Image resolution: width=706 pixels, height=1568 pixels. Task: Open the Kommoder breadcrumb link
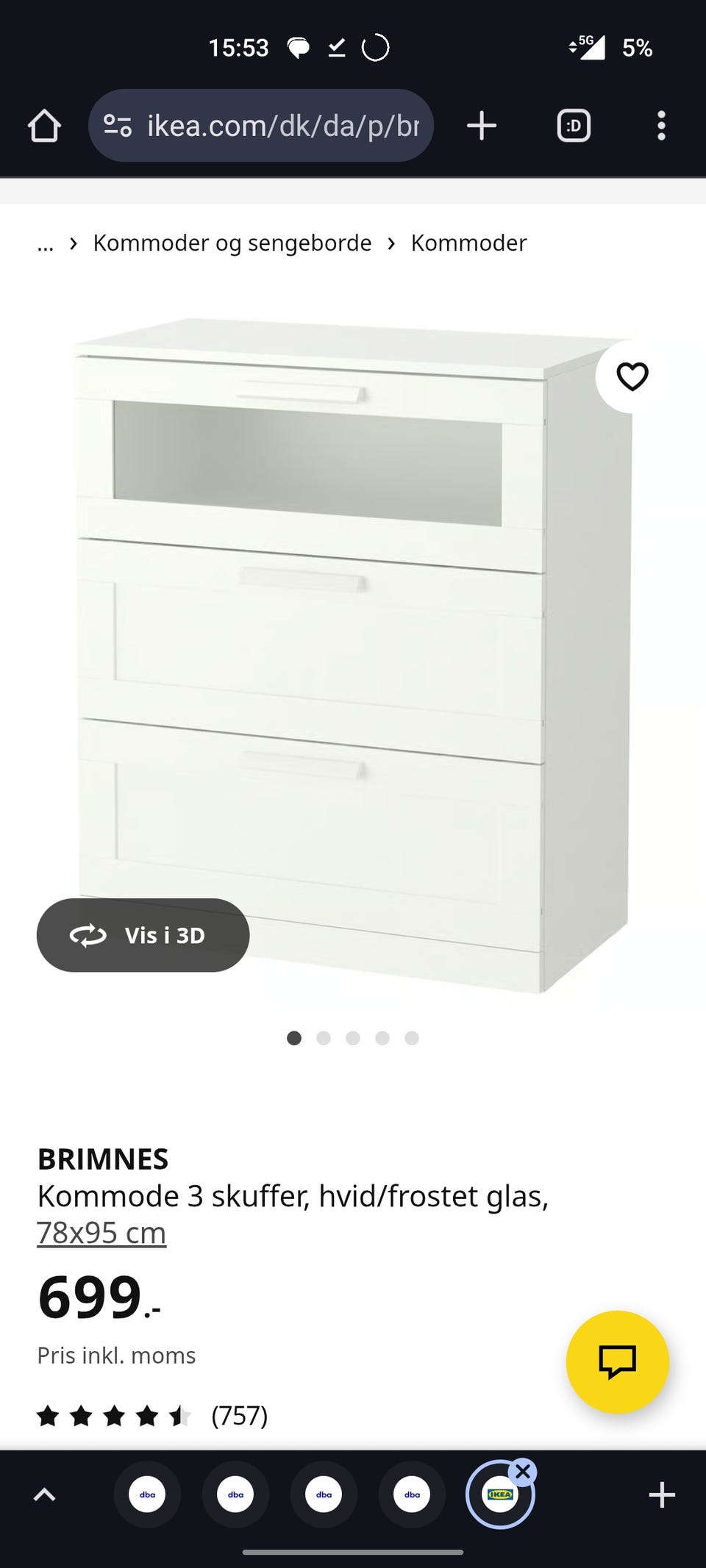[468, 243]
